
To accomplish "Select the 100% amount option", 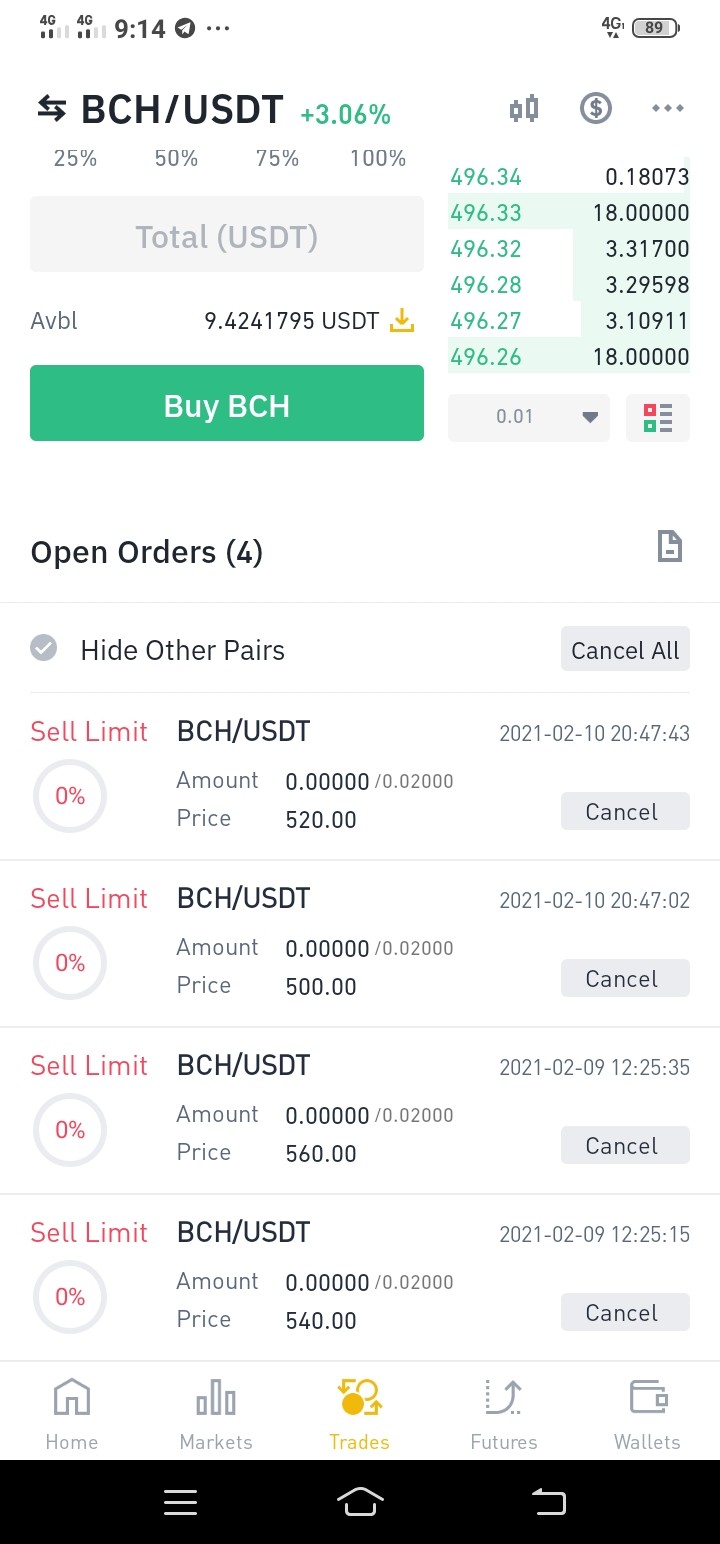I will click(x=378, y=158).
